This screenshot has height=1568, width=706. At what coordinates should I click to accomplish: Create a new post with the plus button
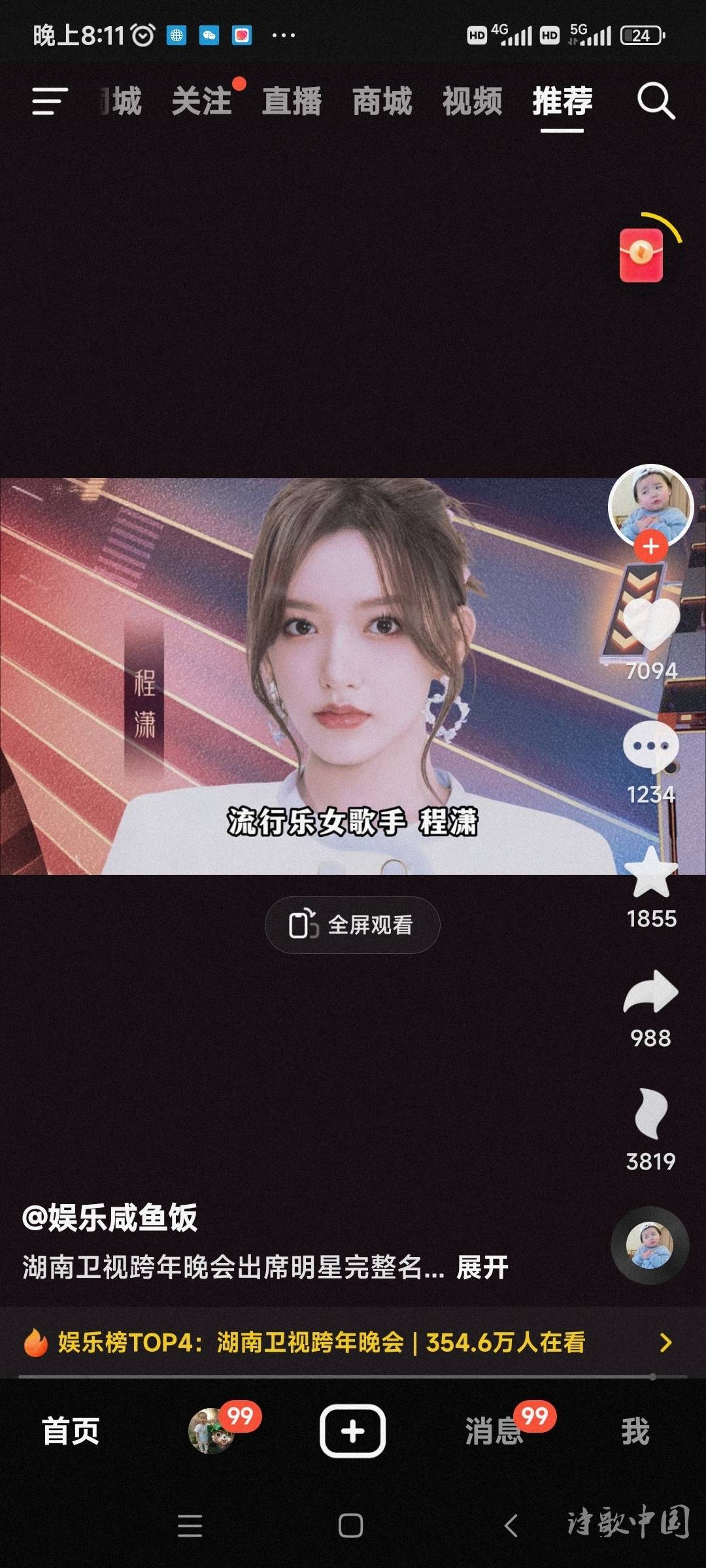(352, 1431)
